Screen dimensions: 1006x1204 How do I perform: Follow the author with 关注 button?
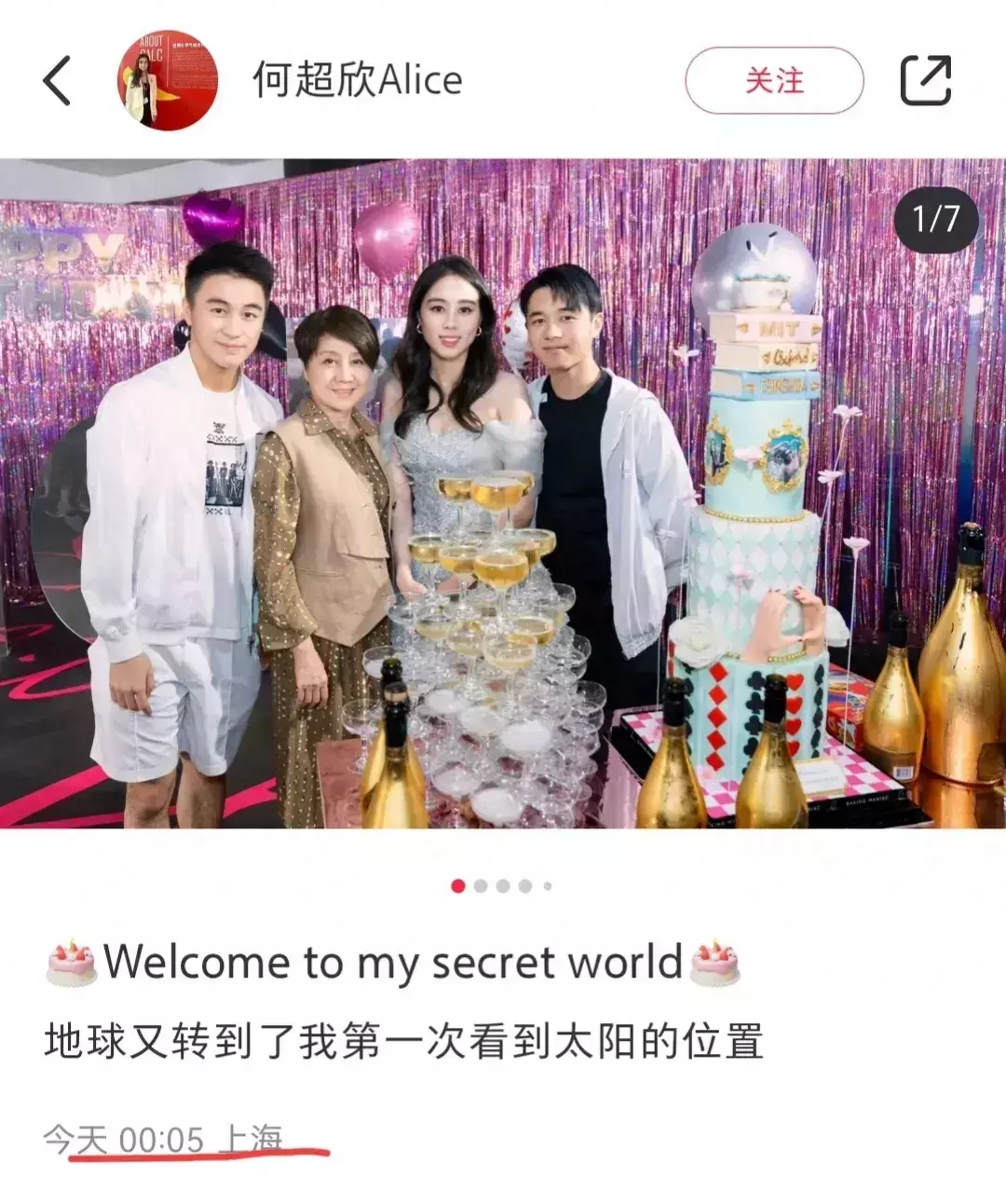(774, 81)
